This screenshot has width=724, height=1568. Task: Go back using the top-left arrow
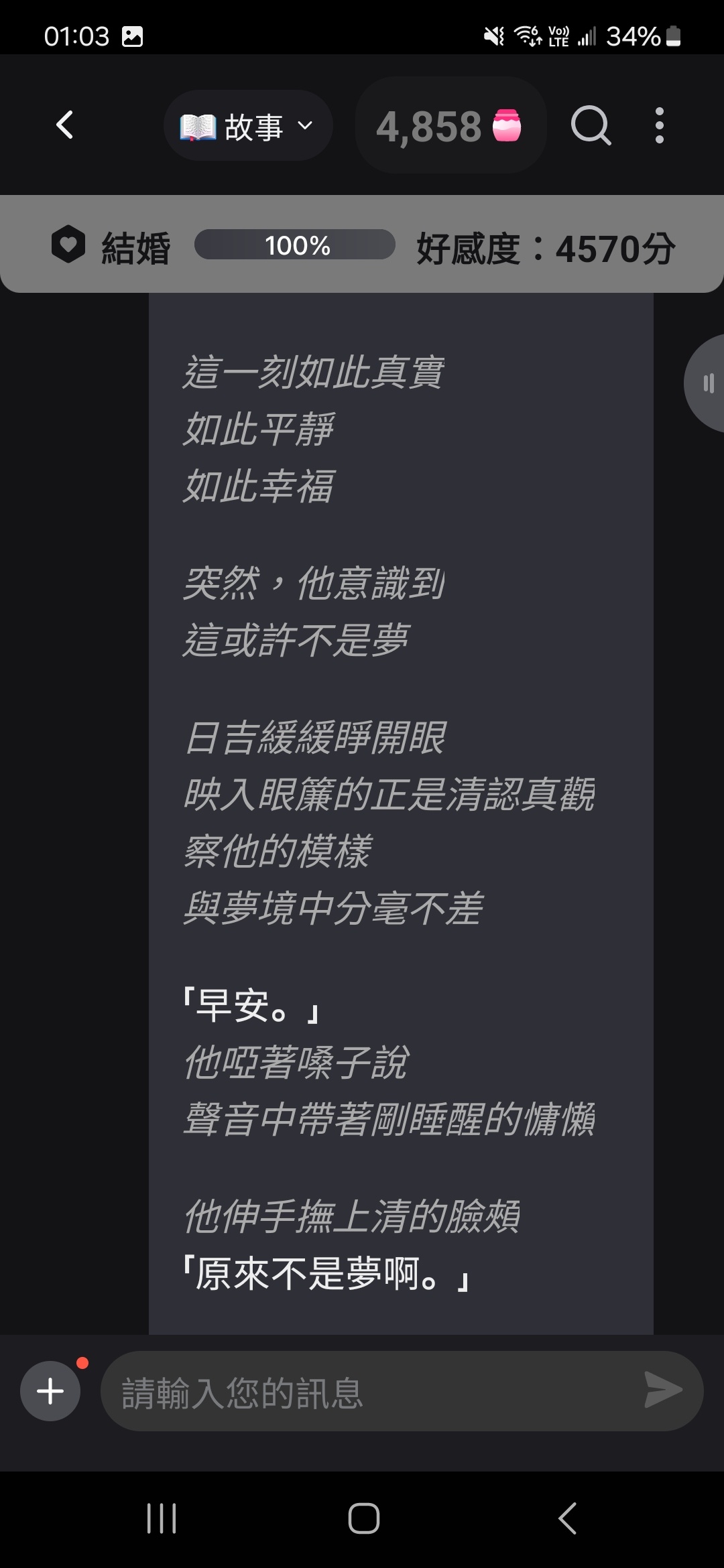coord(65,125)
